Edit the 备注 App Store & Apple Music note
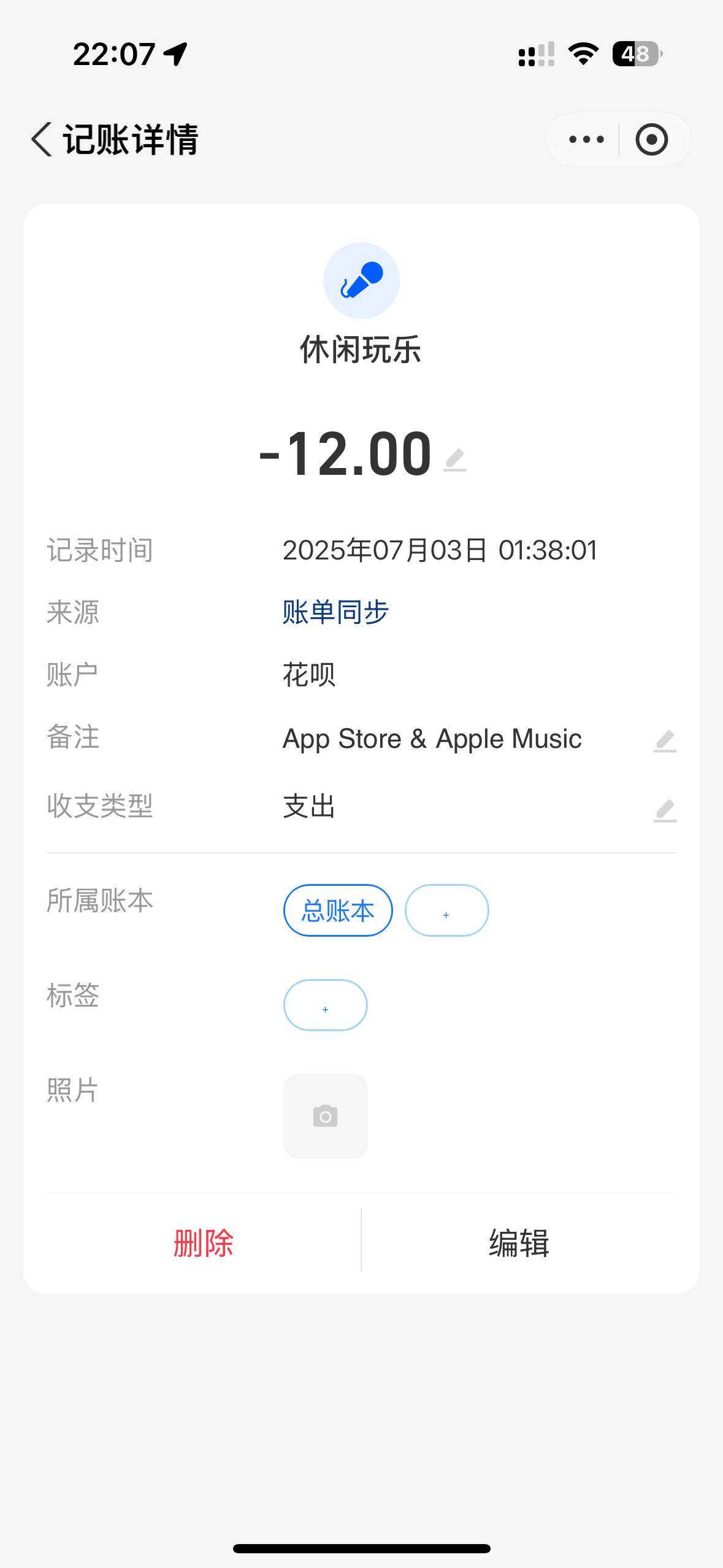 [665, 741]
